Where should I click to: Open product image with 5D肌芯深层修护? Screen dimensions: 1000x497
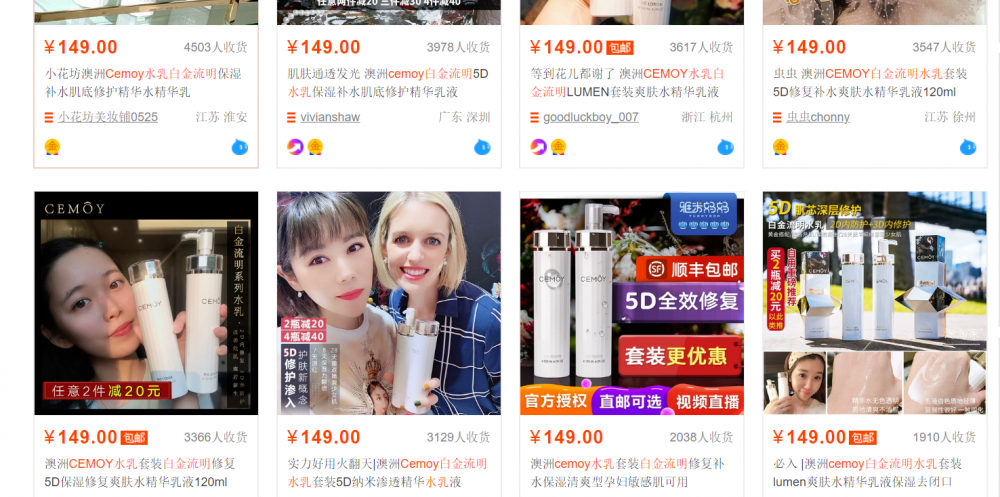(x=874, y=303)
